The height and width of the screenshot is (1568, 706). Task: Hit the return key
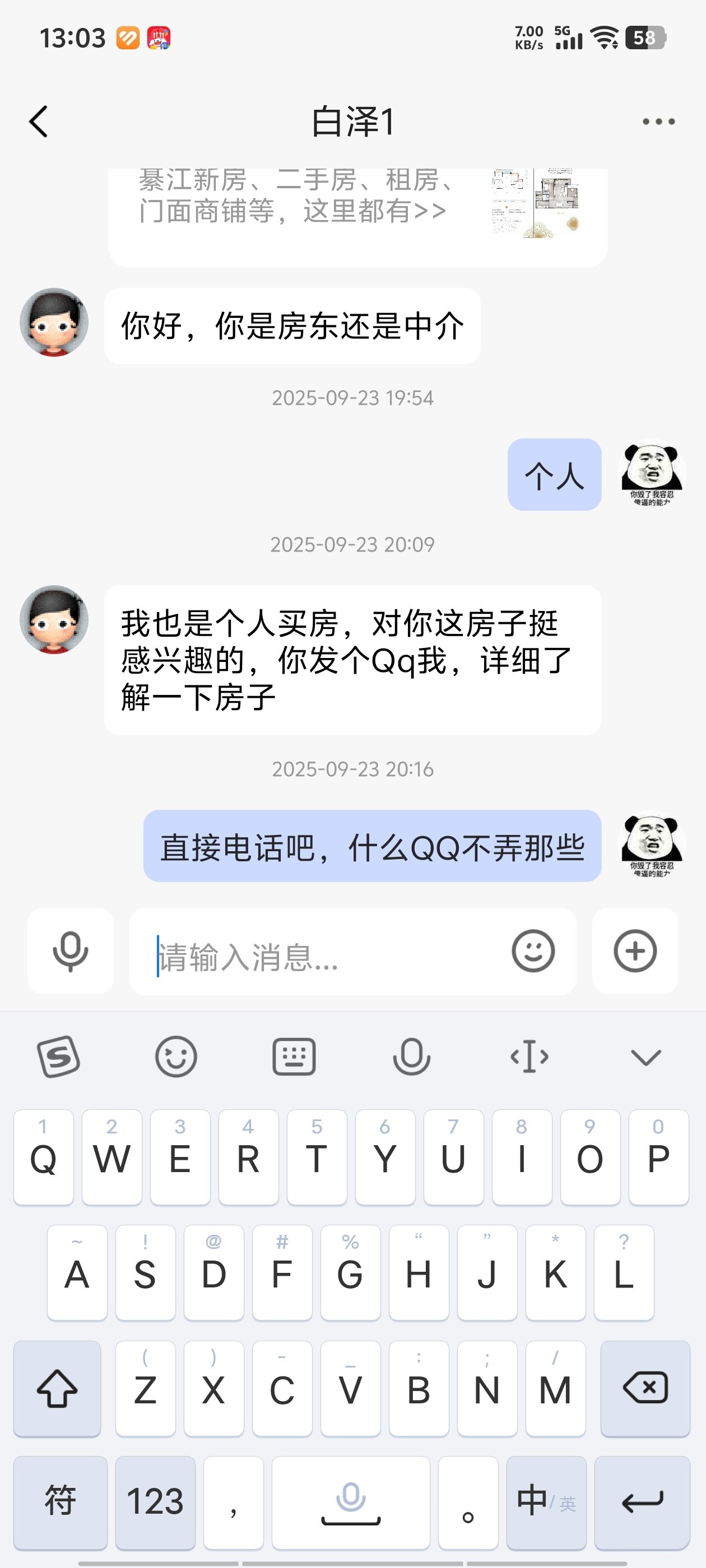tap(642, 1502)
